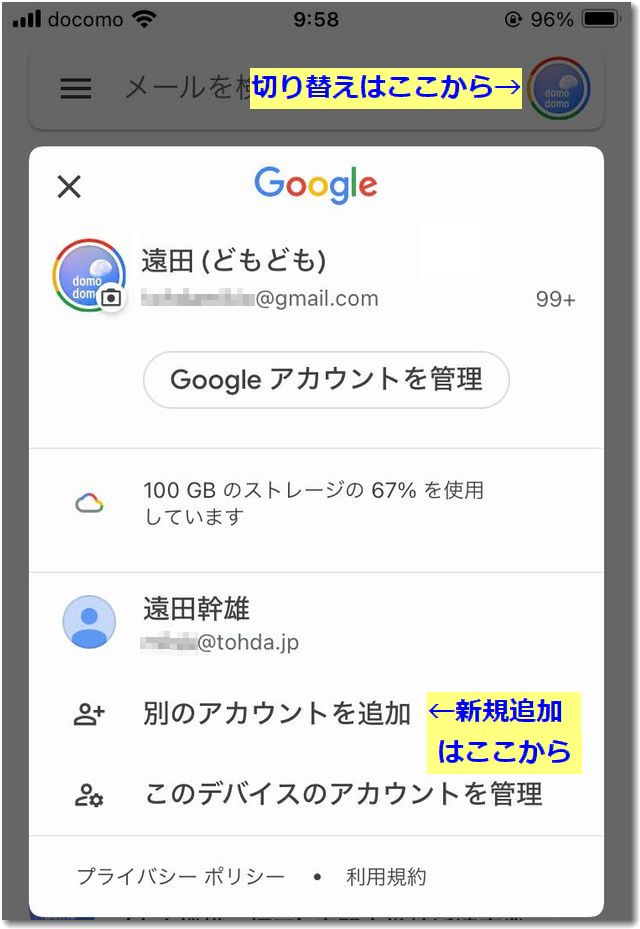Image resolution: width=640 pixels, height=929 pixels.
Task: Tap the Google アカウントを管理 button
Action: tap(326, 380)
